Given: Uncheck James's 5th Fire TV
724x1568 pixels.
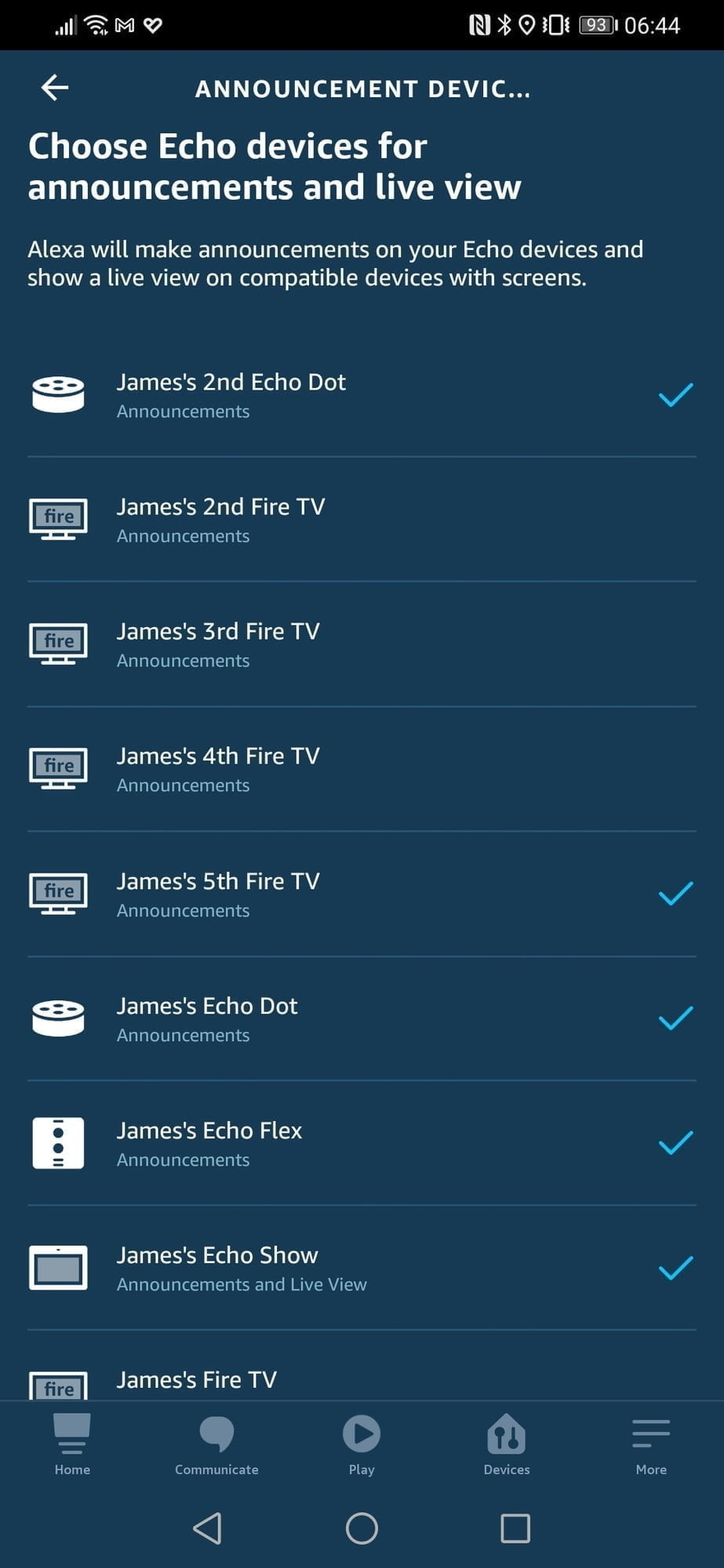Looking at the screenshot, I should tap(675, 894).
